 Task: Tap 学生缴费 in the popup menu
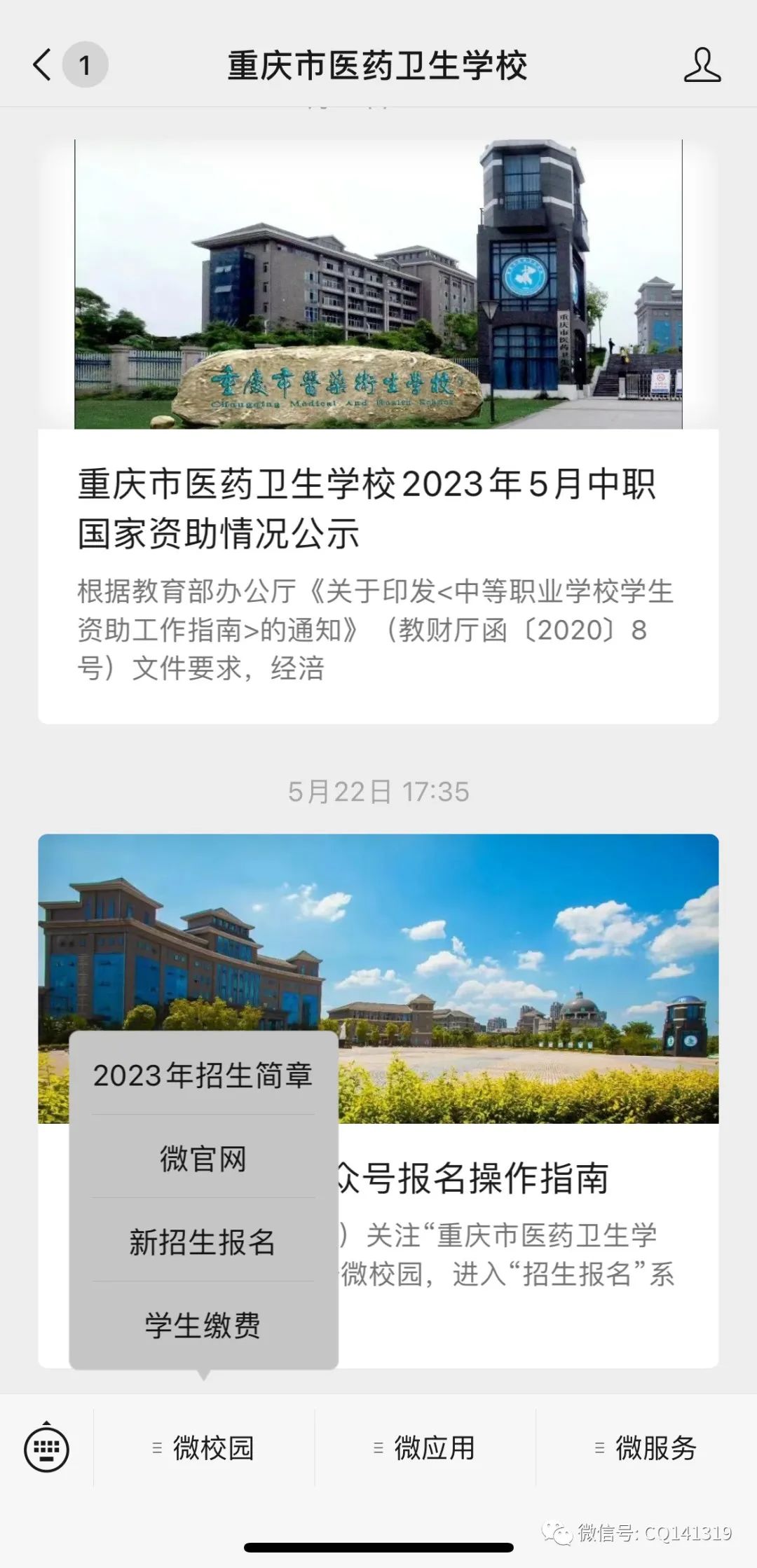point(203,1325)
